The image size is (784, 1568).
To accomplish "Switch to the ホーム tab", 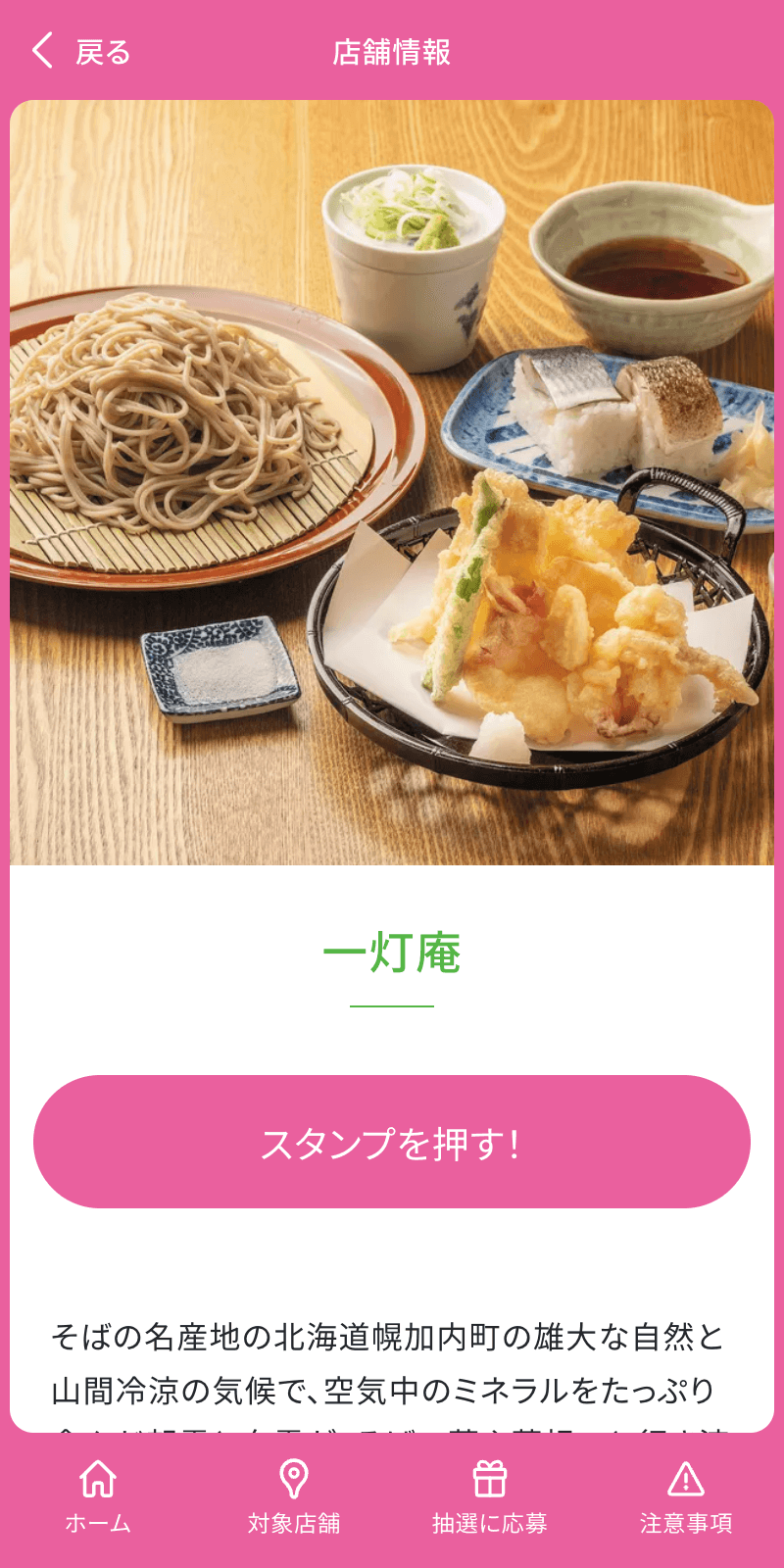I will click(98, 1496).
